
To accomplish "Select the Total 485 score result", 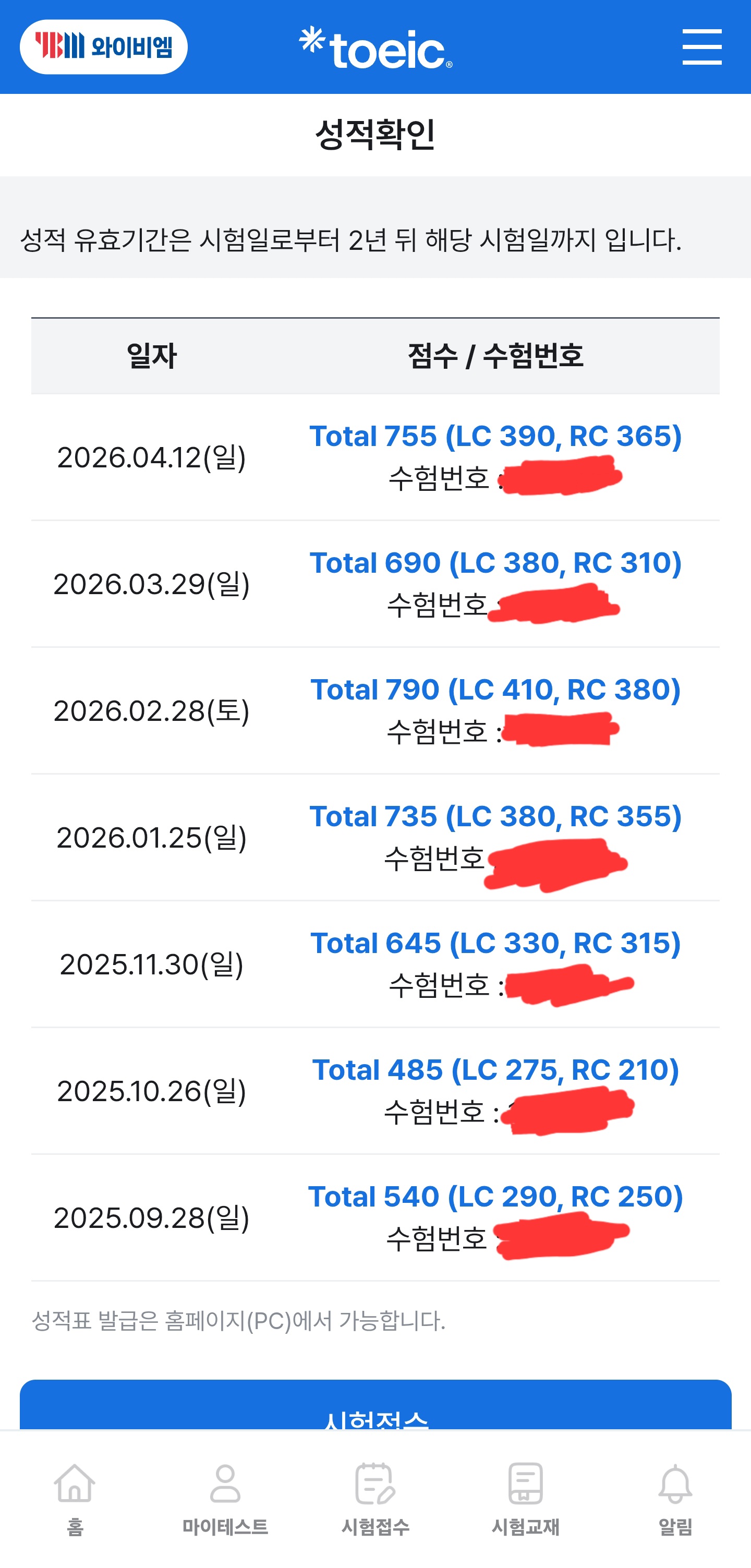I will pos(495,1069).
